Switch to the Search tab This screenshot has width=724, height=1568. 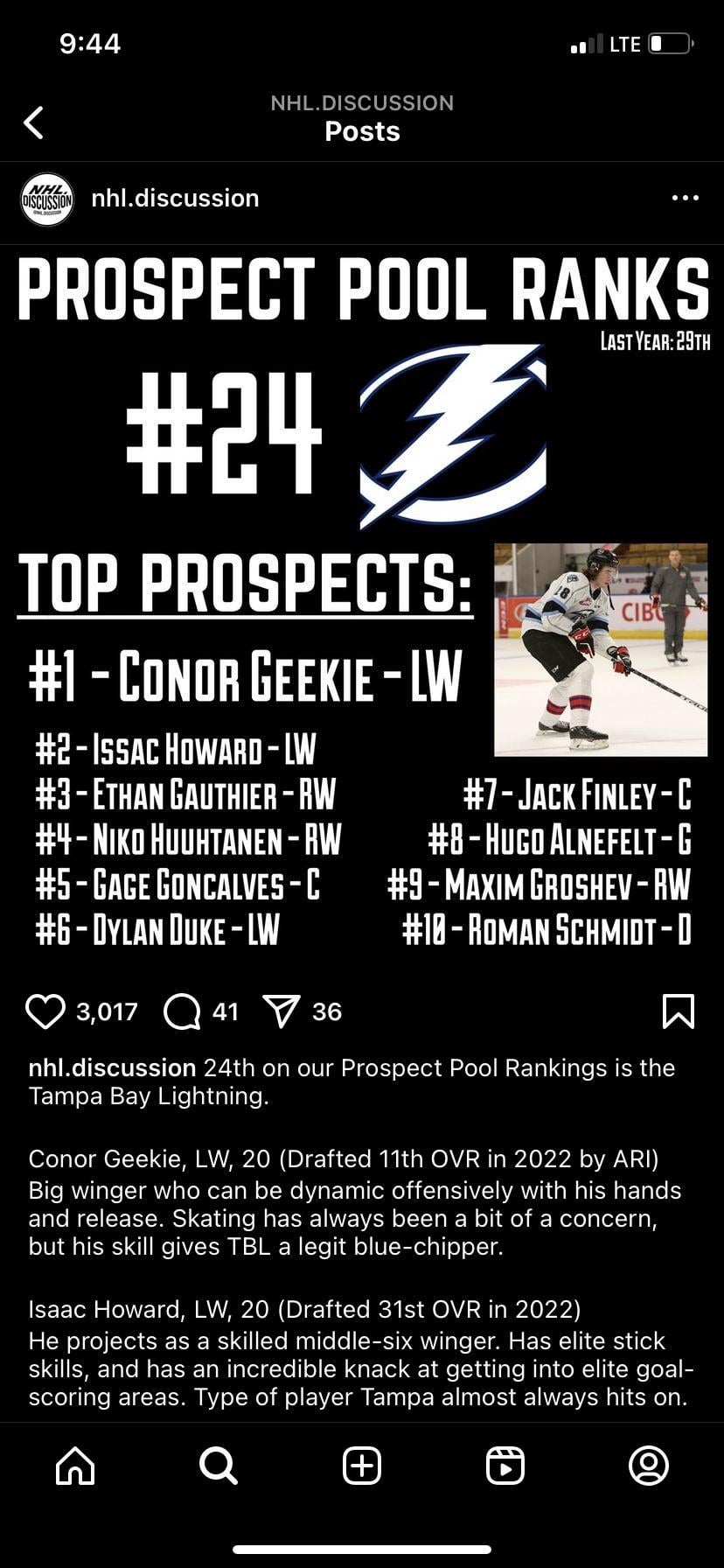(218, 1465)
